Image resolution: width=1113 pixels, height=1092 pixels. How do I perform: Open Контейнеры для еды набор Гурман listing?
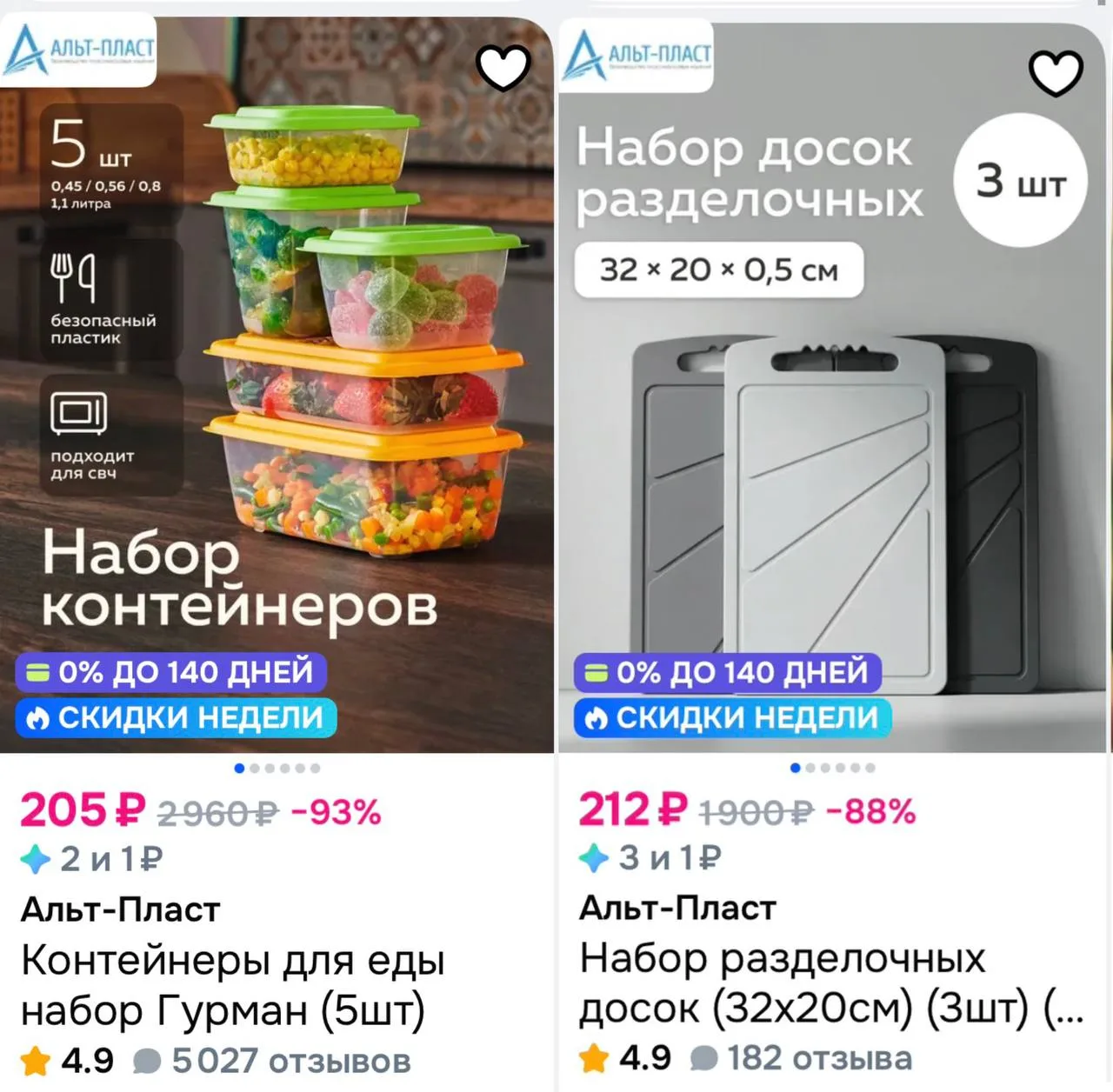click(x=233, y=986)
